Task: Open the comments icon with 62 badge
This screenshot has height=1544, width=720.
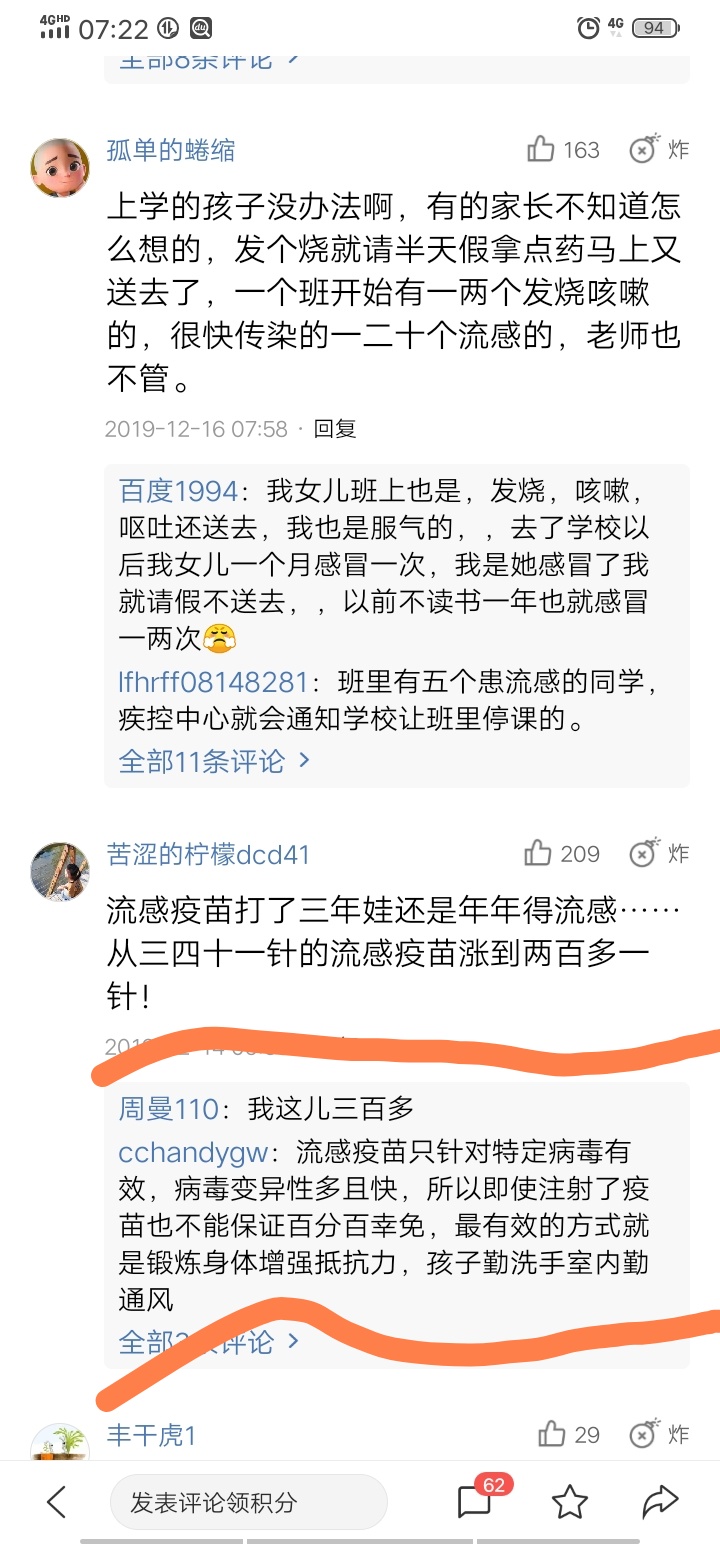Action: coord(475,1501)
